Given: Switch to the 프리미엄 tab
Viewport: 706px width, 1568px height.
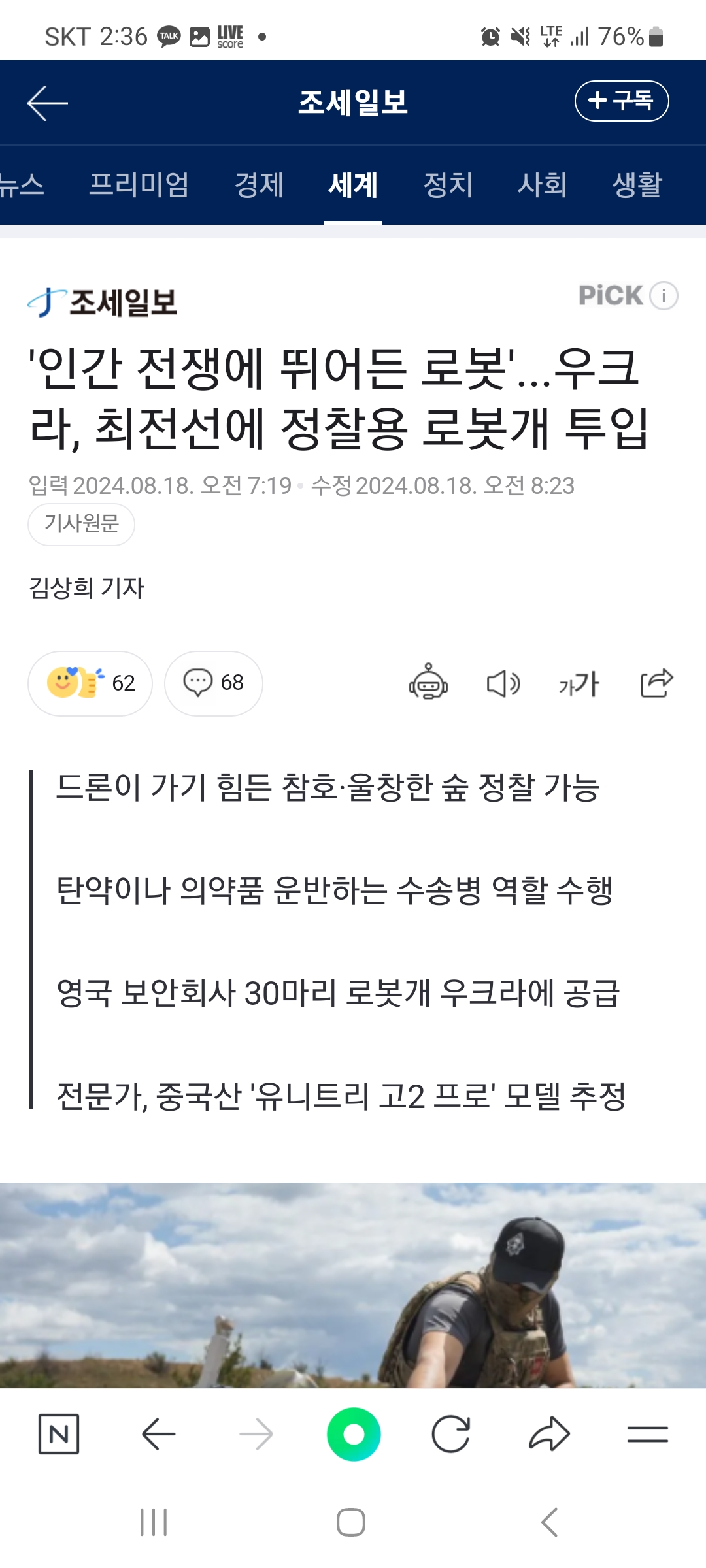Looking at the screenshot, I should tap(139, 185).
